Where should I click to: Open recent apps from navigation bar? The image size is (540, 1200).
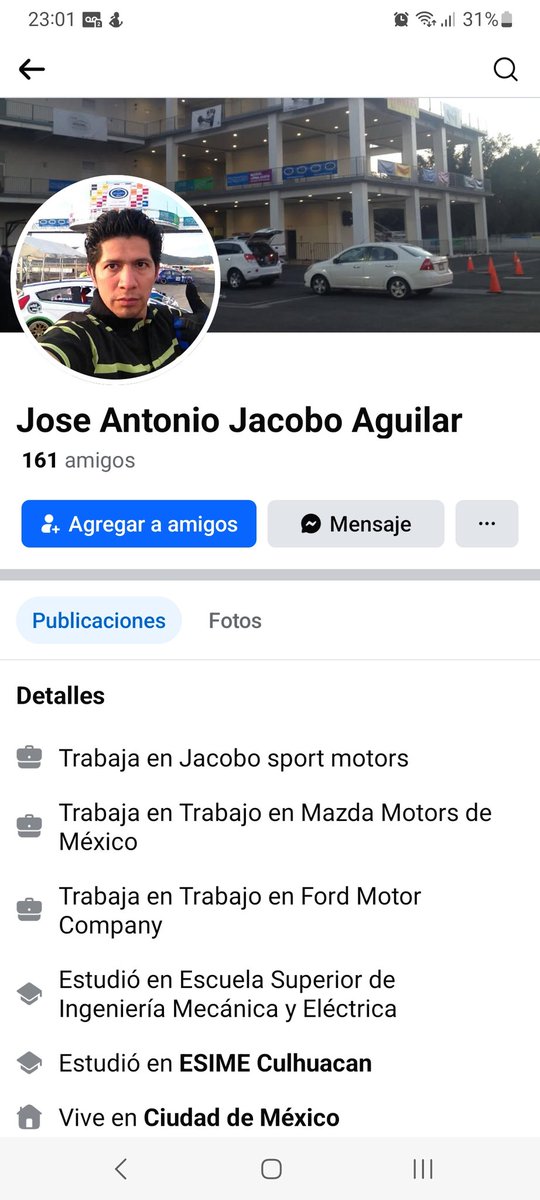(x=422, y=1168)
